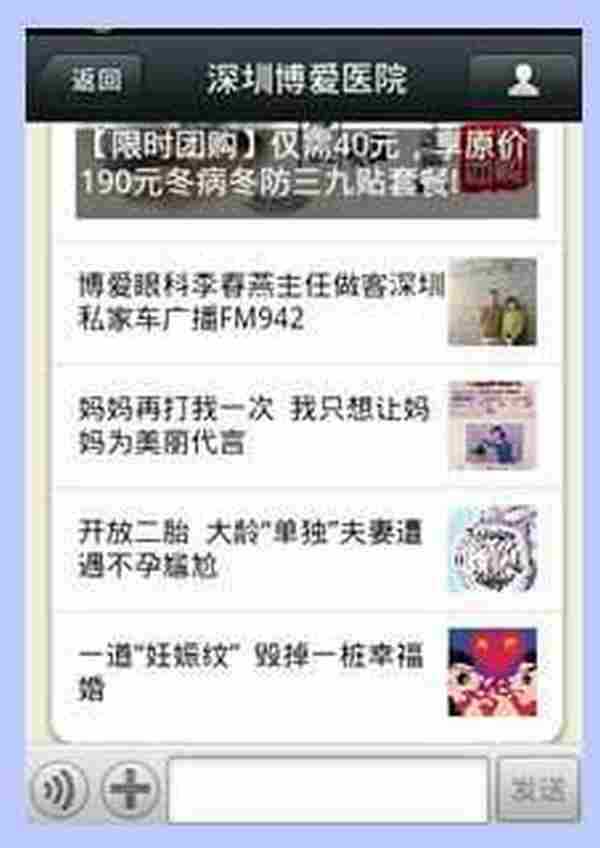Open the account profile icon
The width and height of the screenshot is (600, 848).
pos(522,80)
